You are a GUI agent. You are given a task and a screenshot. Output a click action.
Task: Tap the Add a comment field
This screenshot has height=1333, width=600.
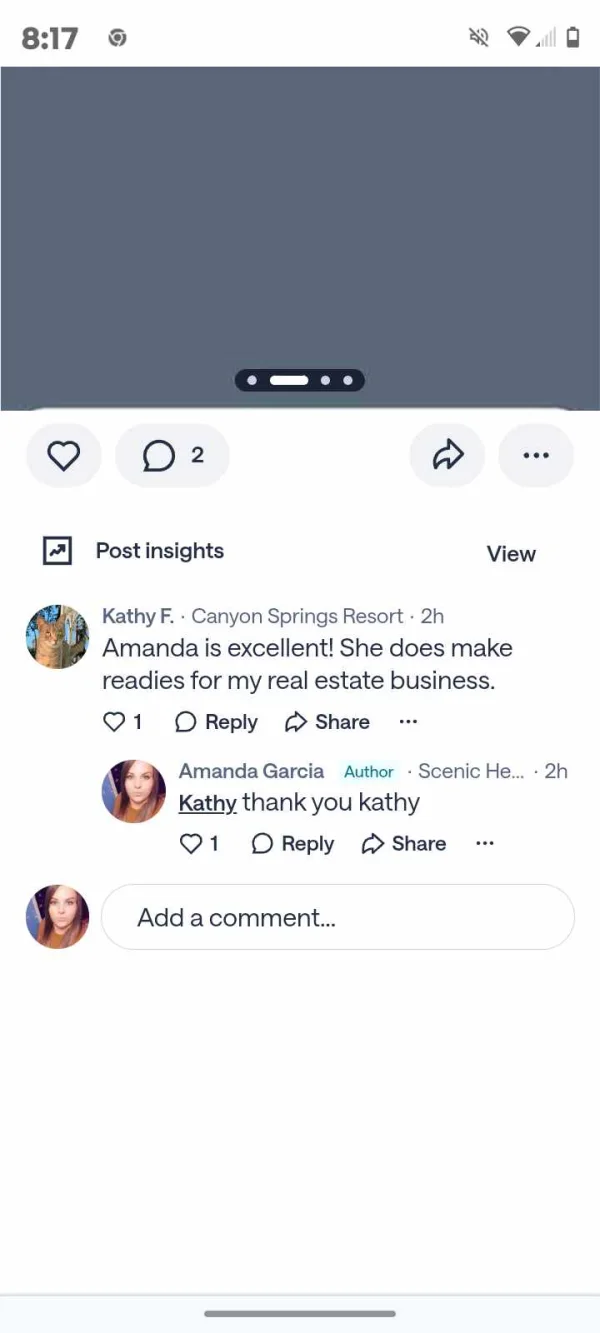[338, 917]
